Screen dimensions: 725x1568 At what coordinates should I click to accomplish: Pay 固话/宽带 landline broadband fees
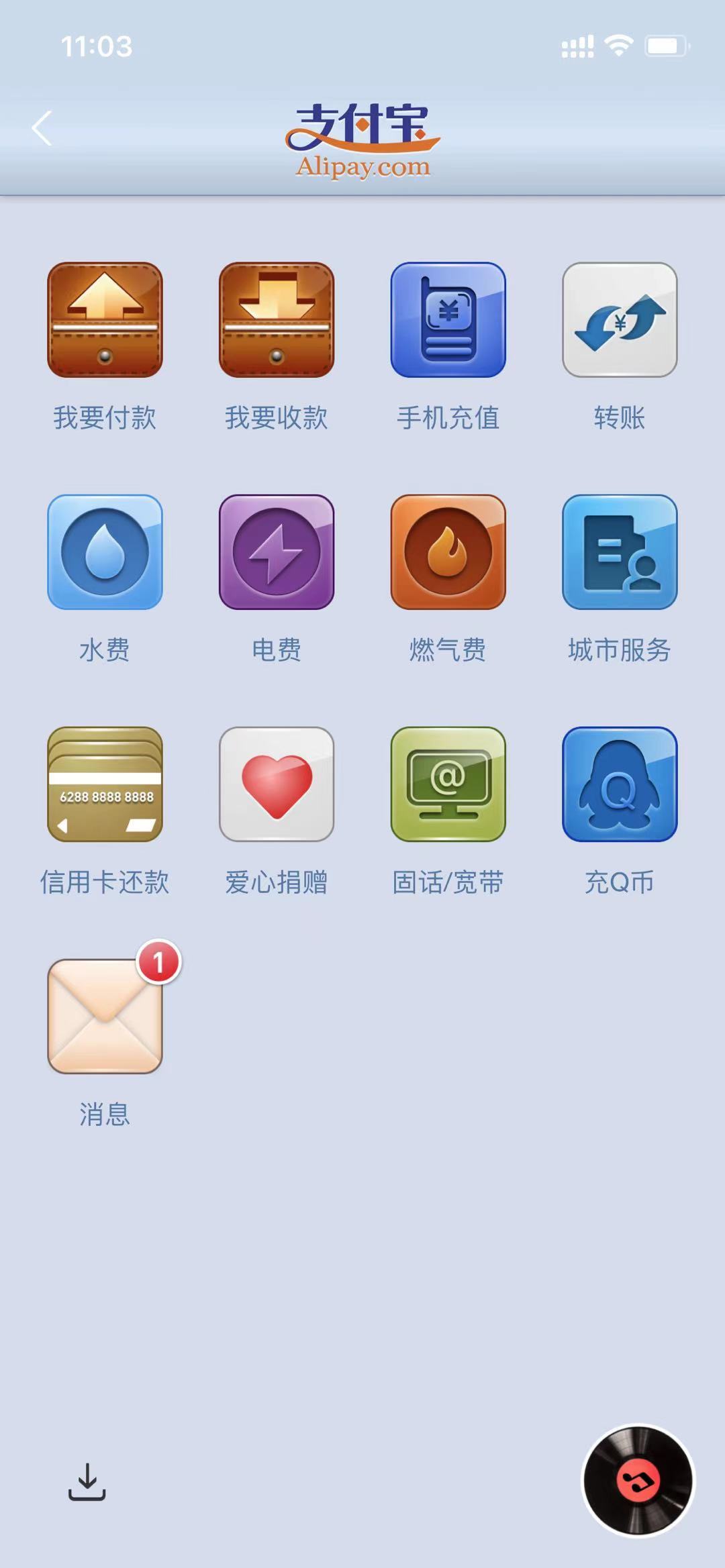pyautogui.click(x=448, y=785)
